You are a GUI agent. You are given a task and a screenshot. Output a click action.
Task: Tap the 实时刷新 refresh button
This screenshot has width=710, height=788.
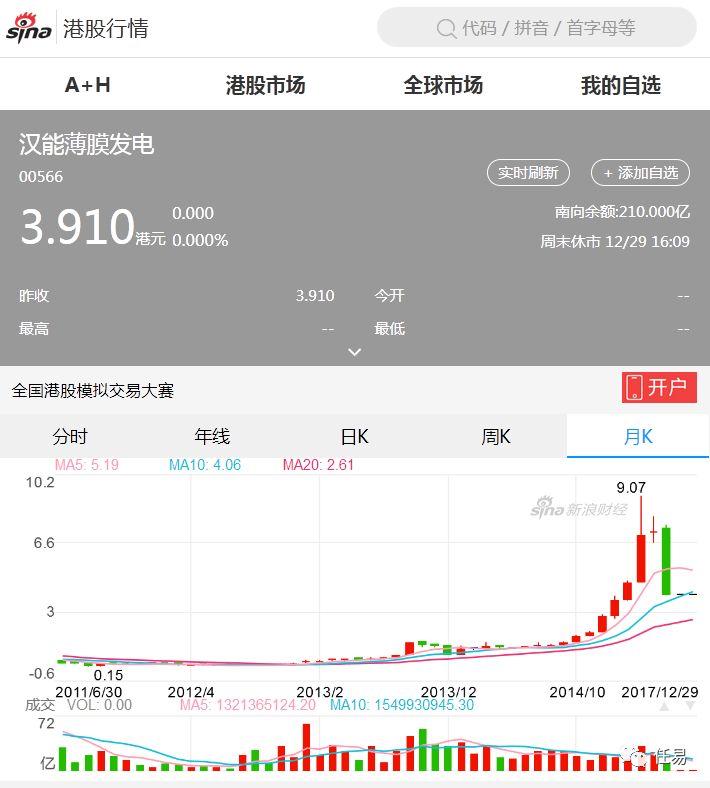[528, 172]
